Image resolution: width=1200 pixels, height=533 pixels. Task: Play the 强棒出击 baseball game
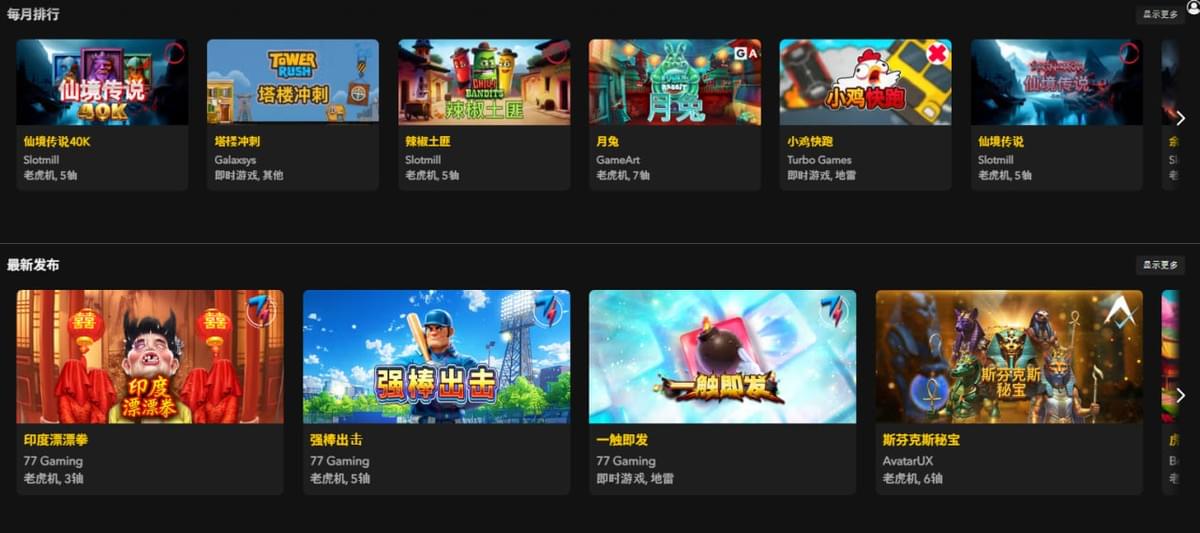pyautogui.click(x=436, y=357)
